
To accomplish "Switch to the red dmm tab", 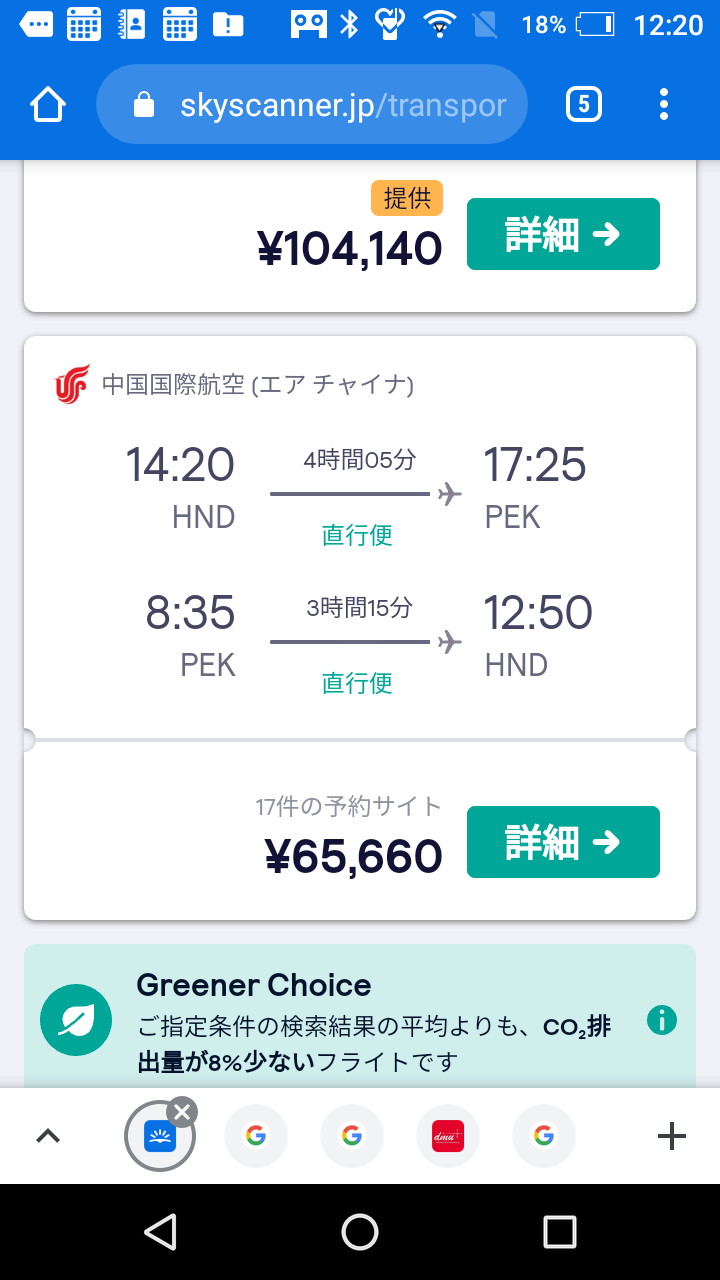I will click(448, 1136).
